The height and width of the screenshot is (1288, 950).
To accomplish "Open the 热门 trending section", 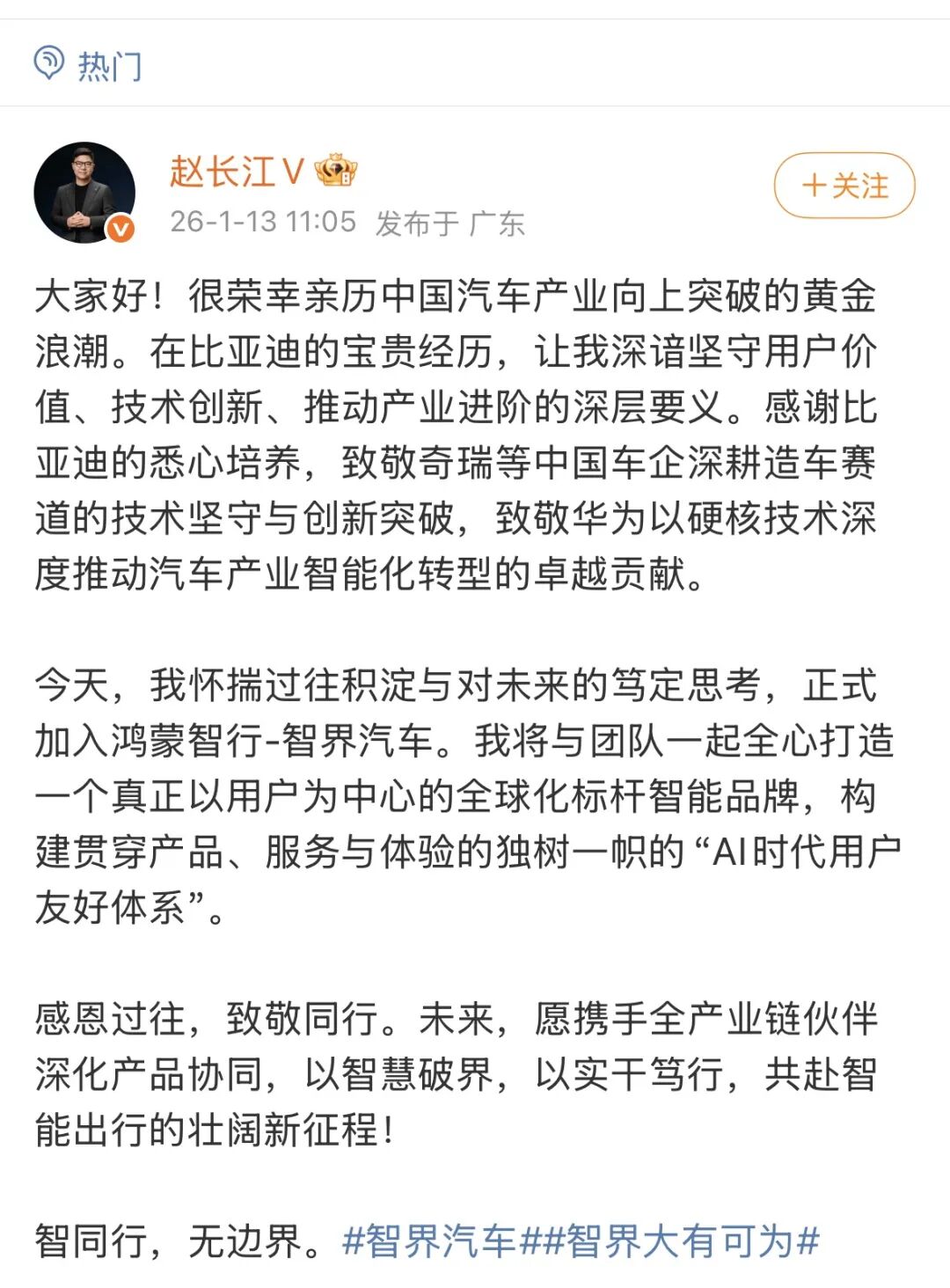I will pyautogui.click(x=88, y=65).
